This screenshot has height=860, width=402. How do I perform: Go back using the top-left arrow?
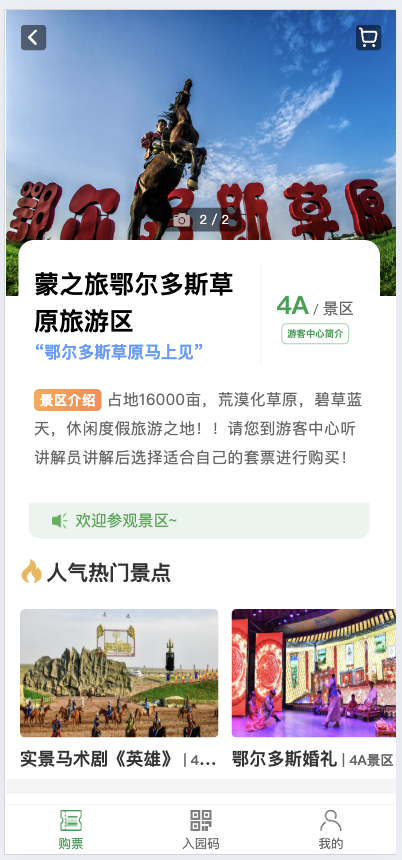pos(33,37)
